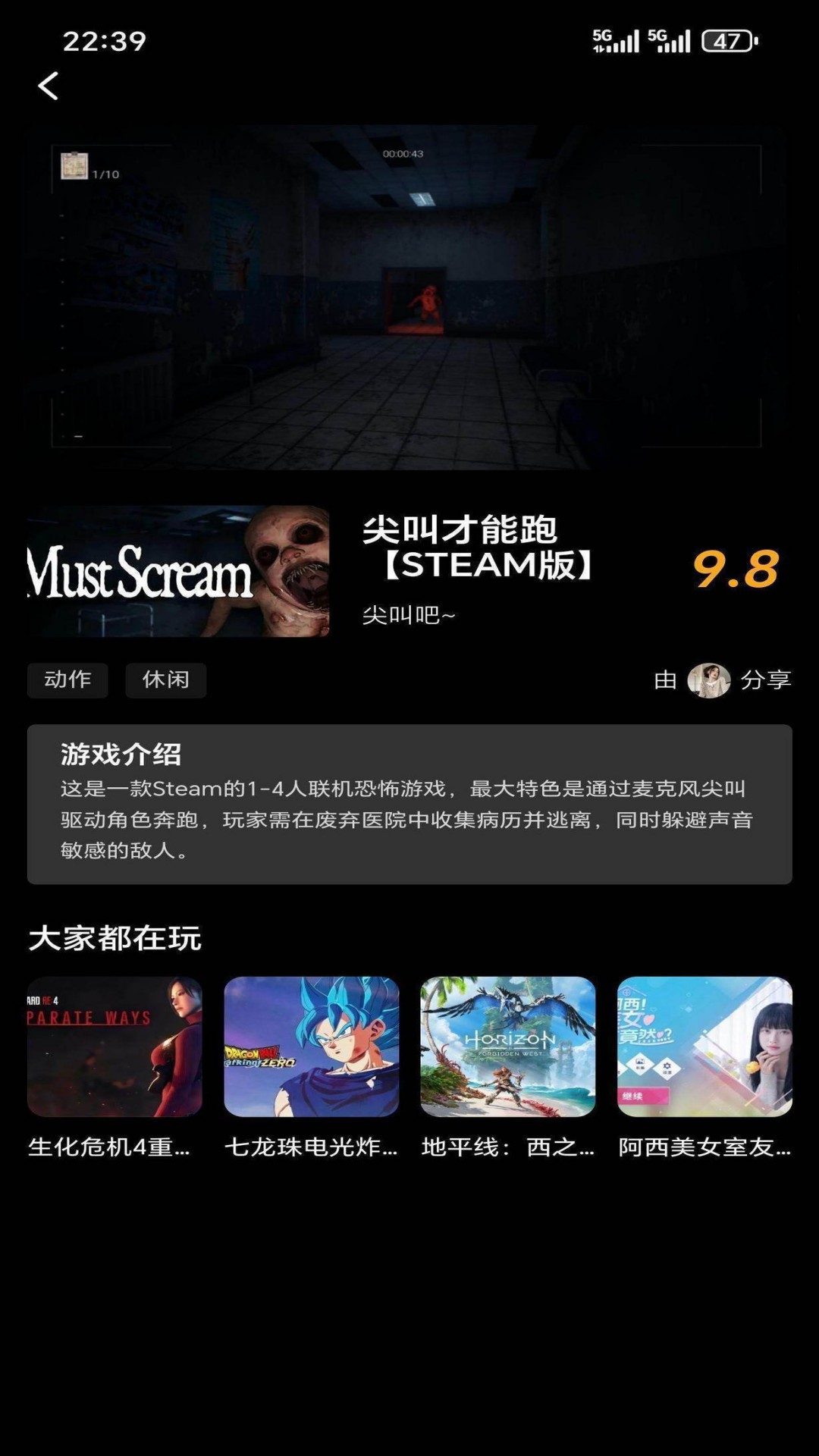The width and height of the screenshot is (819, 1456).
Task: Select the 休闲 genre tag
Action: click(166, 680)
